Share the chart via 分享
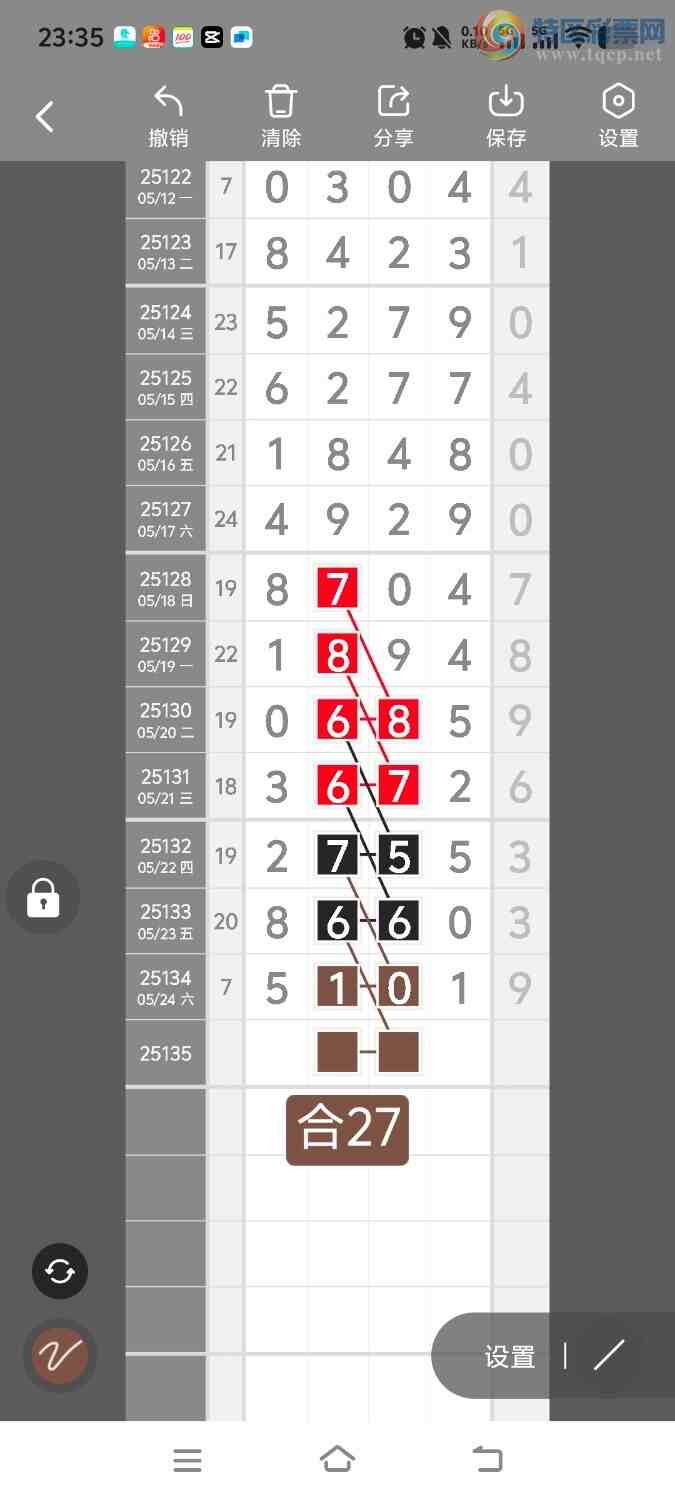This screenshot has height=1500, width=675. pos(393,117)
